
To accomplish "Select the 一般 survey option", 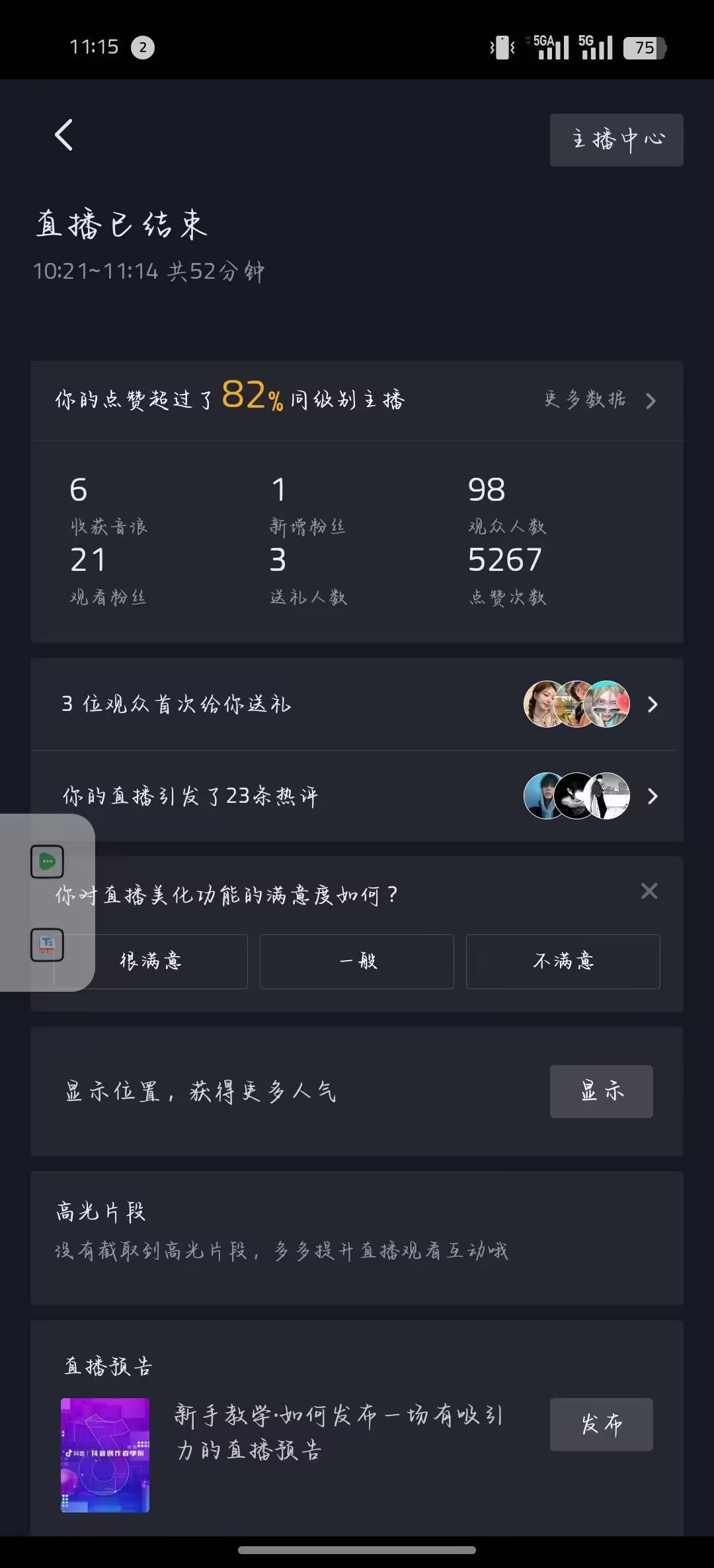I will pyautogui.click(x=357, y=961).
